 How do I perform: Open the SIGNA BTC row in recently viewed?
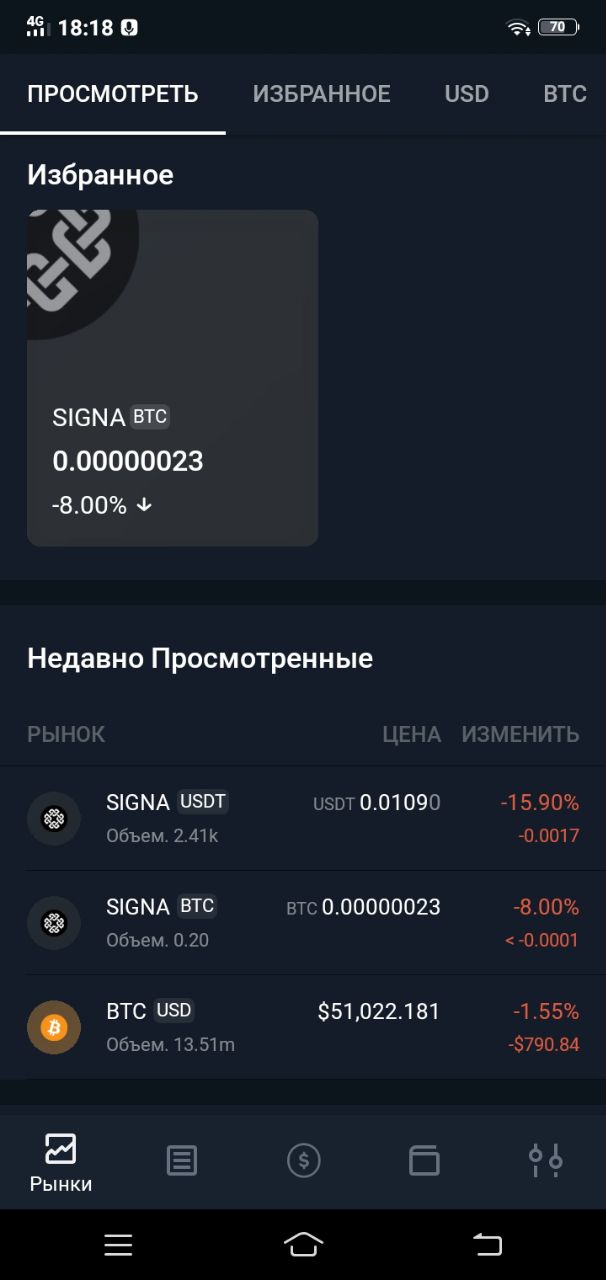(x=303, y=923)
